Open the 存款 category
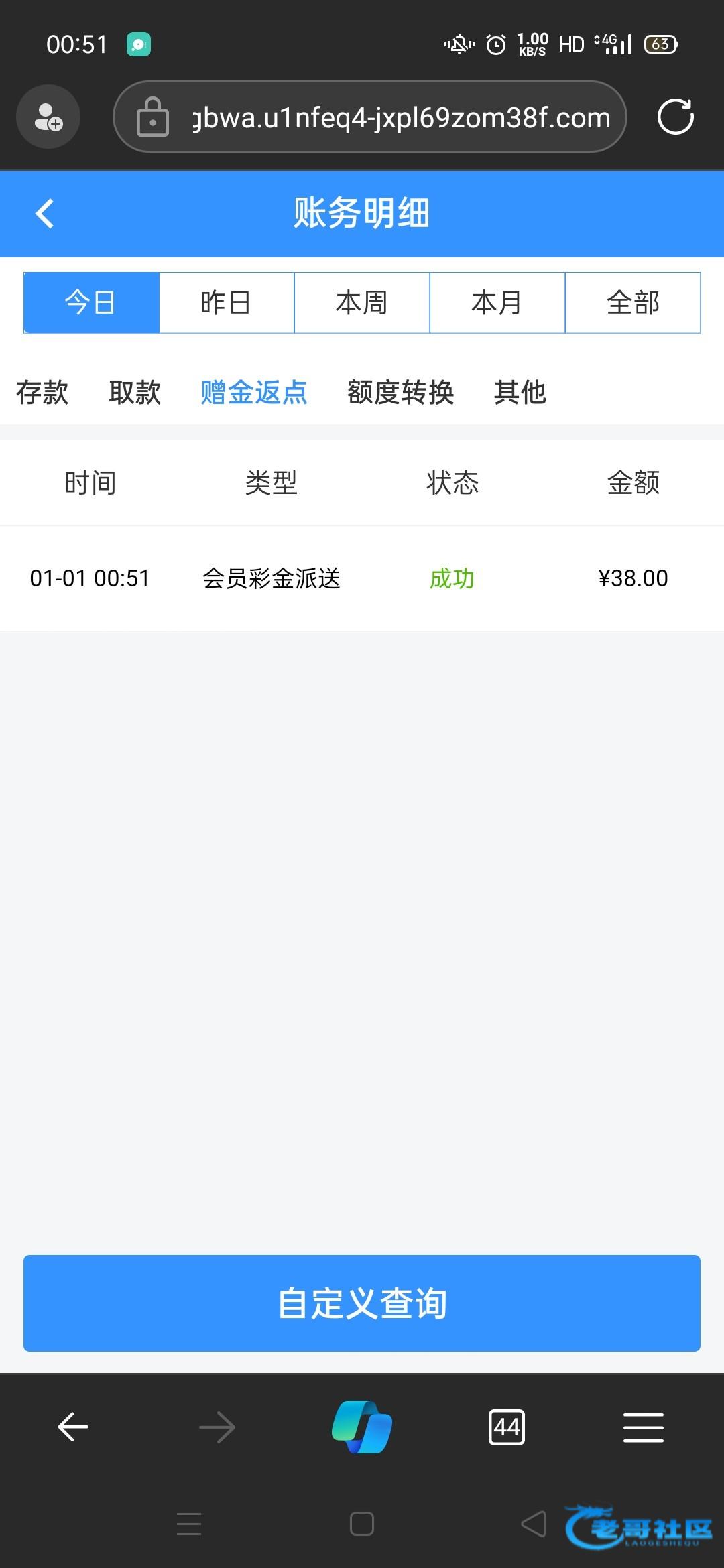The width and height of the screenshot is (724, 1568). tap(42, 393)
